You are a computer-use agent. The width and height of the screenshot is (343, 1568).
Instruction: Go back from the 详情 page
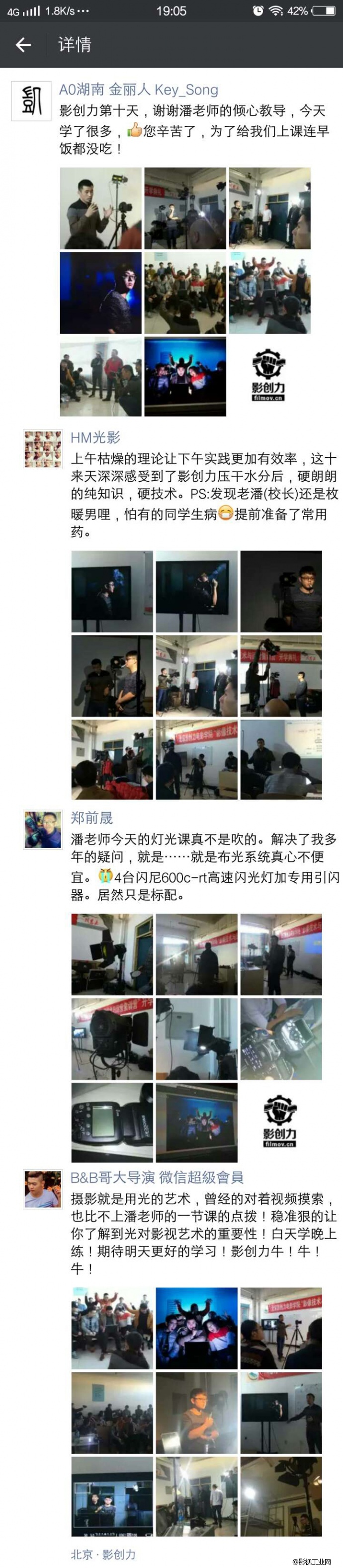pyautogui.click(x=23, y=44)
